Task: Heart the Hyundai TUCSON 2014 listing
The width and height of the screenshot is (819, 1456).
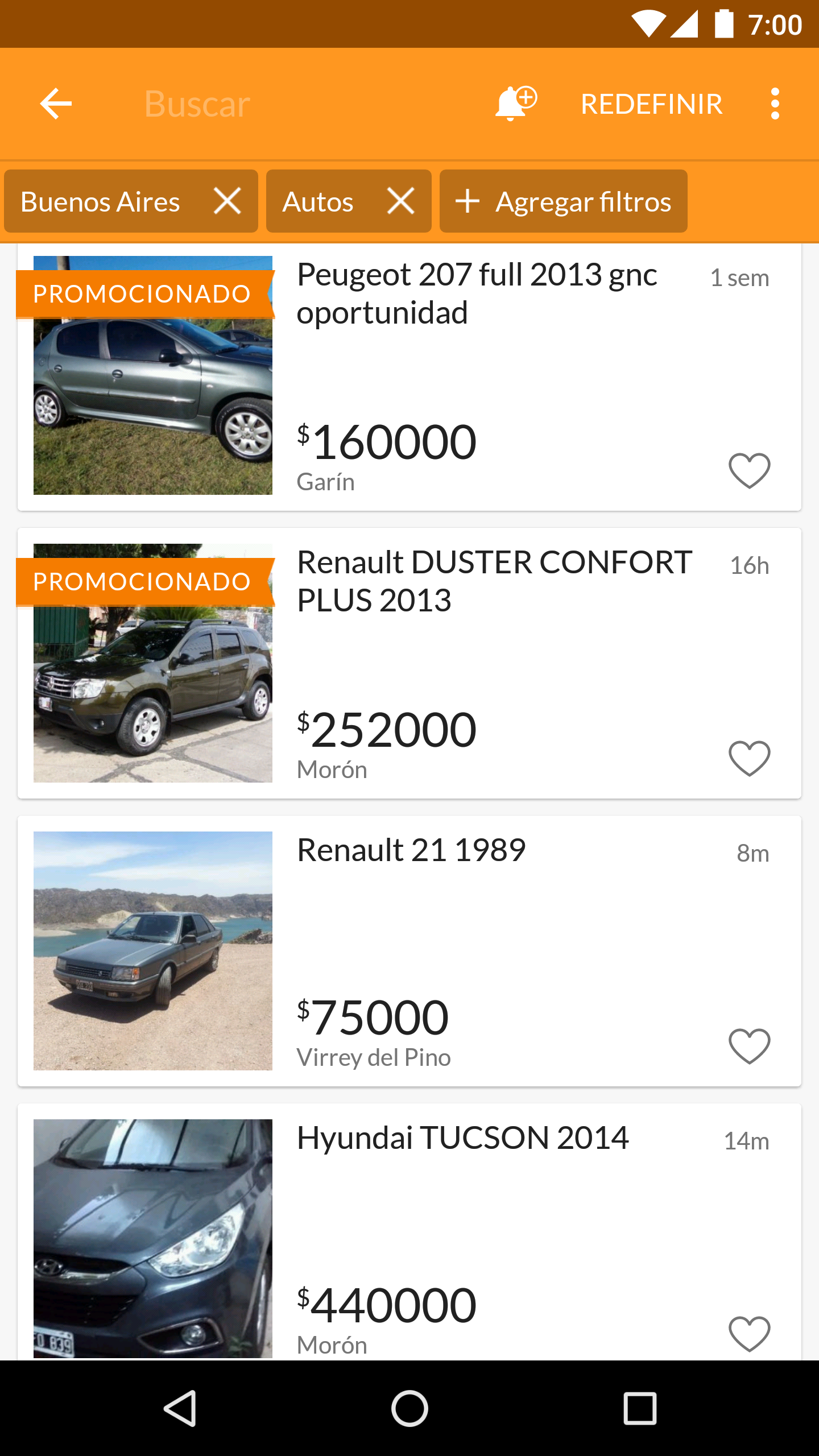Action: pyautogui.click(x=749, y=1334)
